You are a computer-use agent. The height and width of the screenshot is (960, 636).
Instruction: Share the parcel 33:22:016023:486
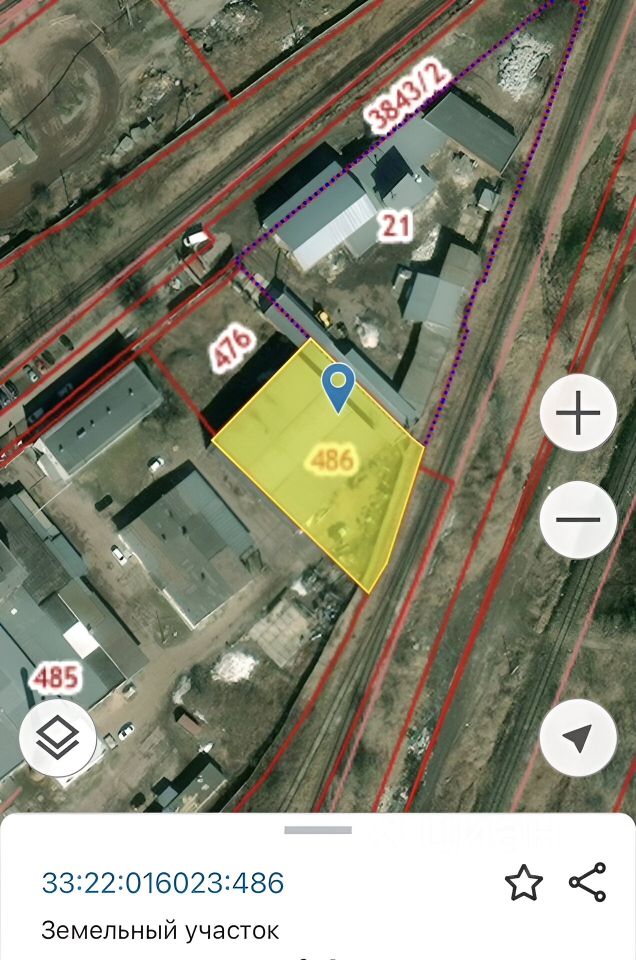588,882
